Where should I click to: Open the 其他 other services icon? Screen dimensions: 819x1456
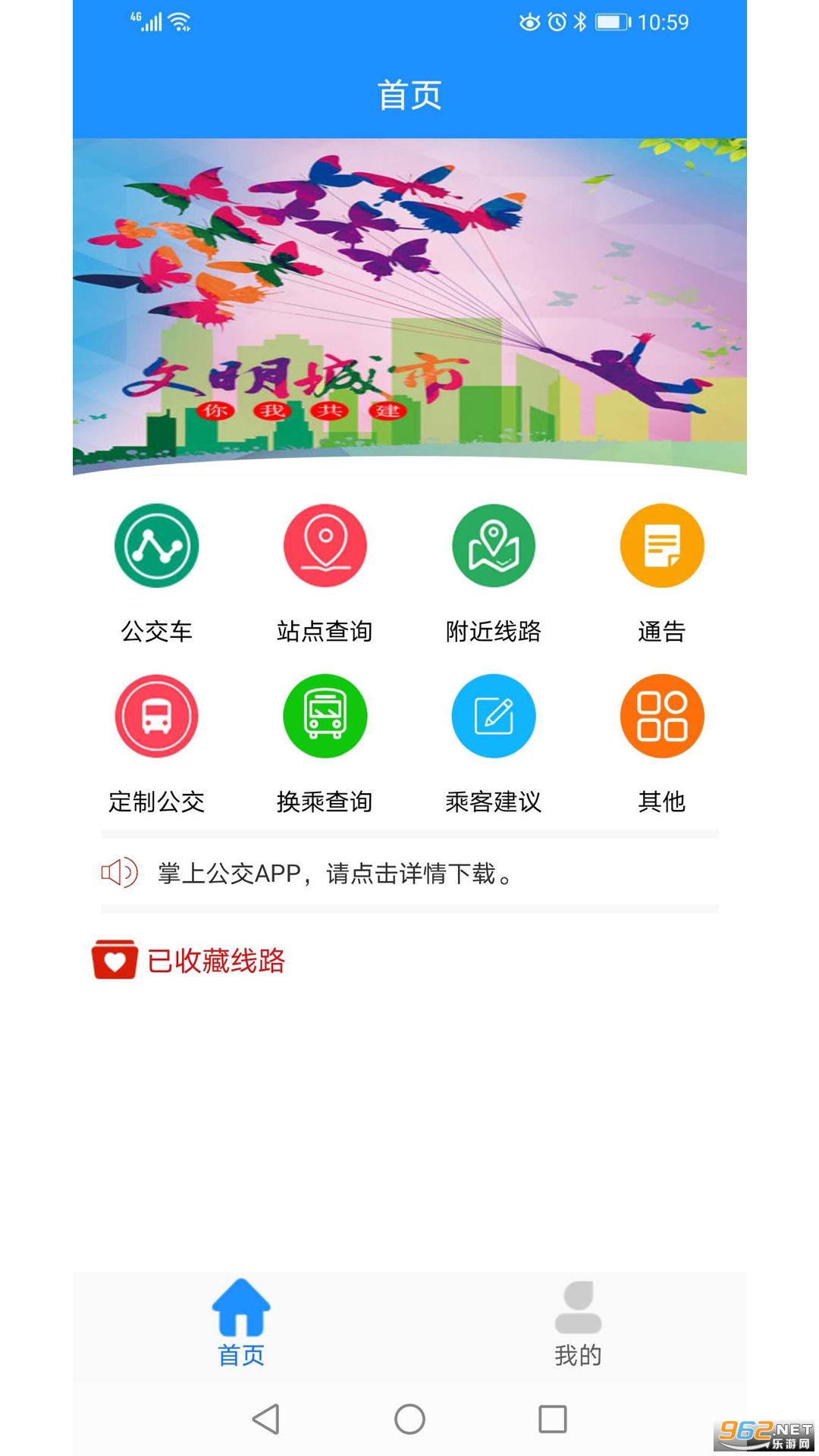[x=661, y=715]
